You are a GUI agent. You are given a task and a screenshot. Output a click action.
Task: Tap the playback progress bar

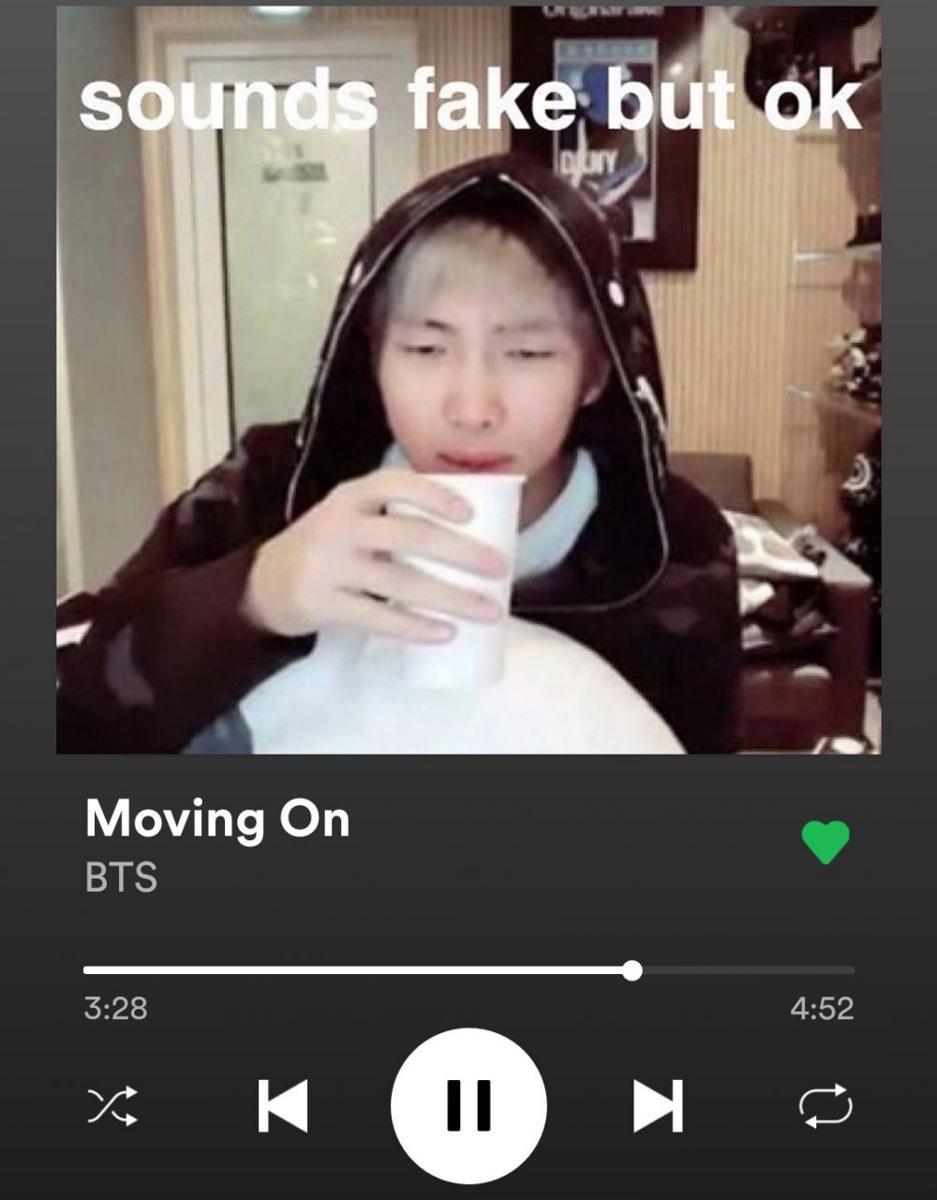468,970
